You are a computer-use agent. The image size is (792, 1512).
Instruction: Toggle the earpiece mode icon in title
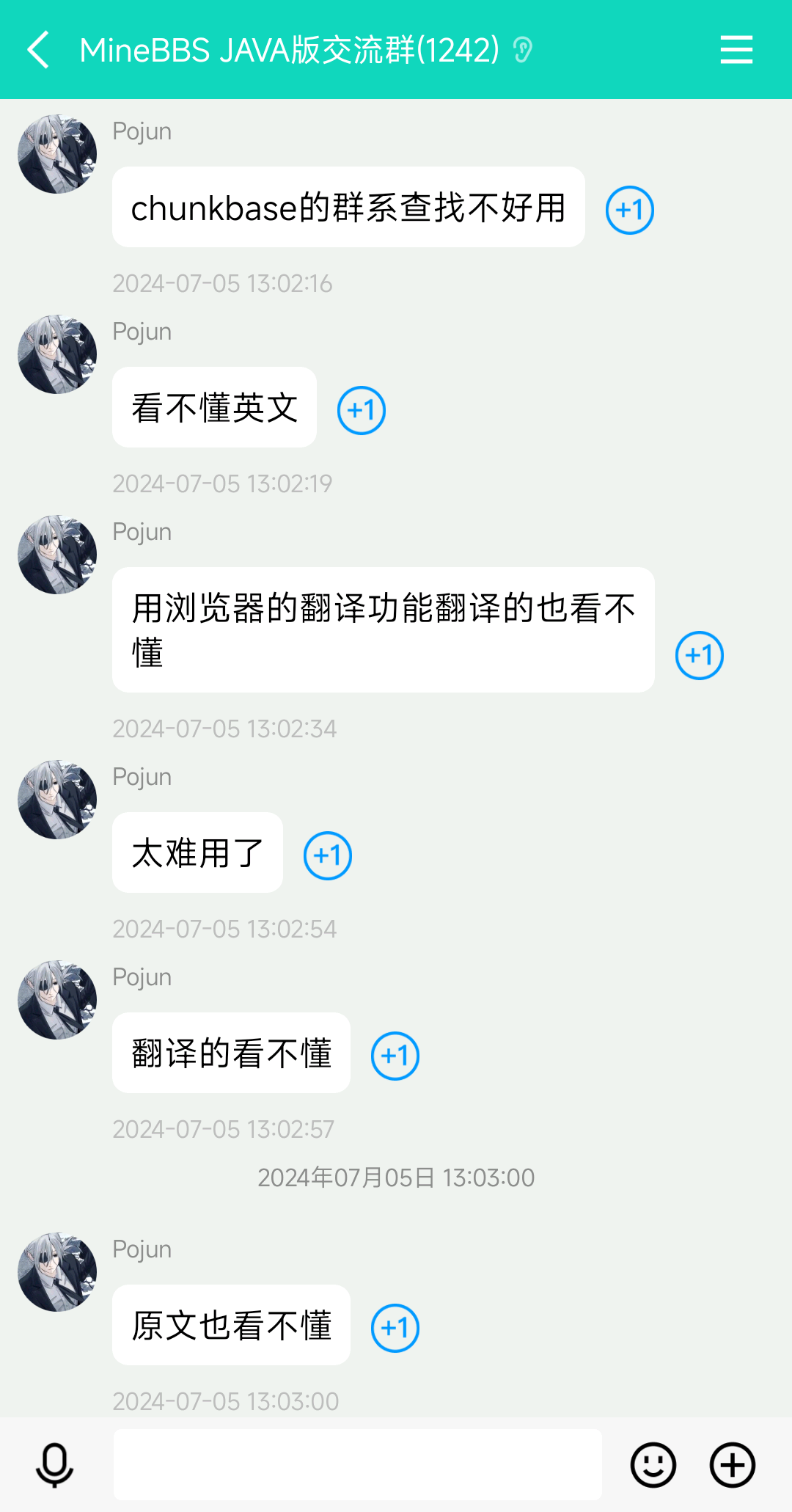coord(522,50)
